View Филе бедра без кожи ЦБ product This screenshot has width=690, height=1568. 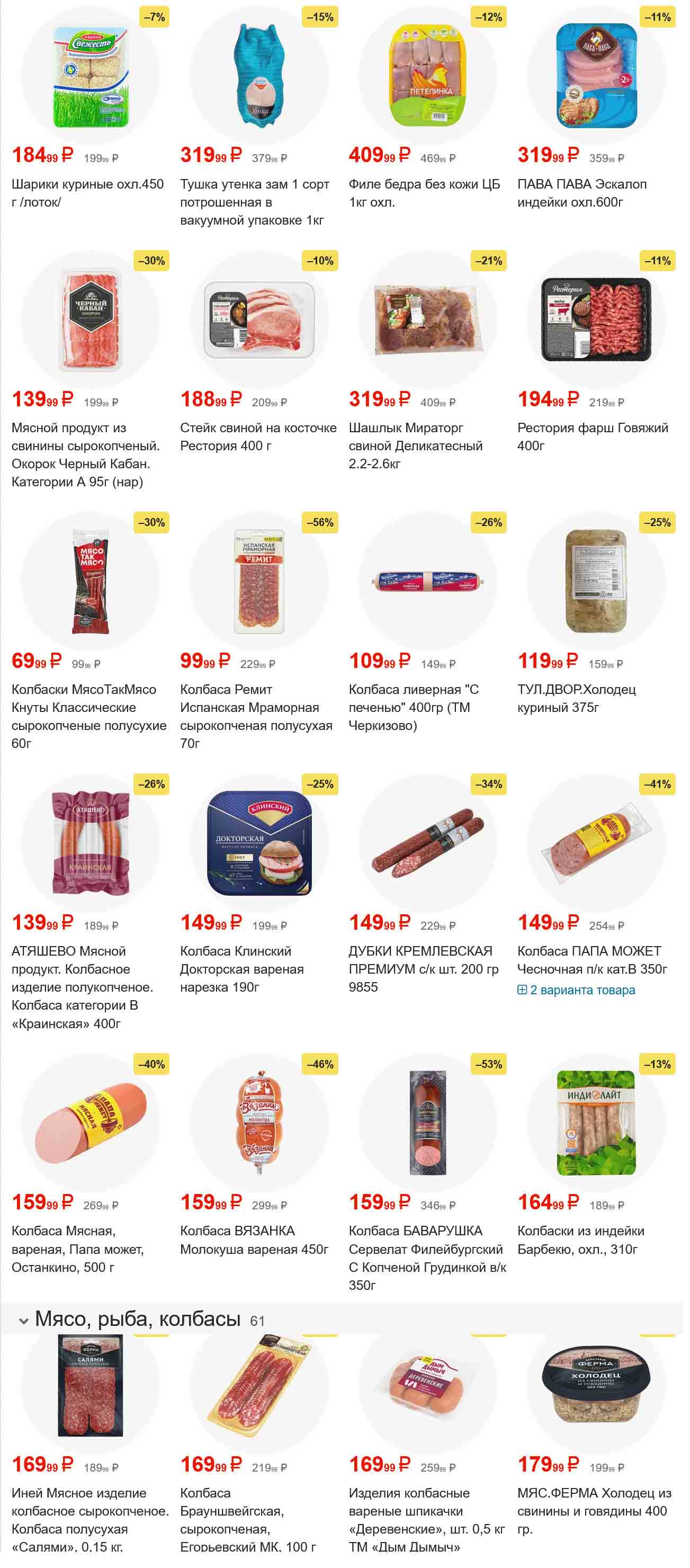click(424, 192)
